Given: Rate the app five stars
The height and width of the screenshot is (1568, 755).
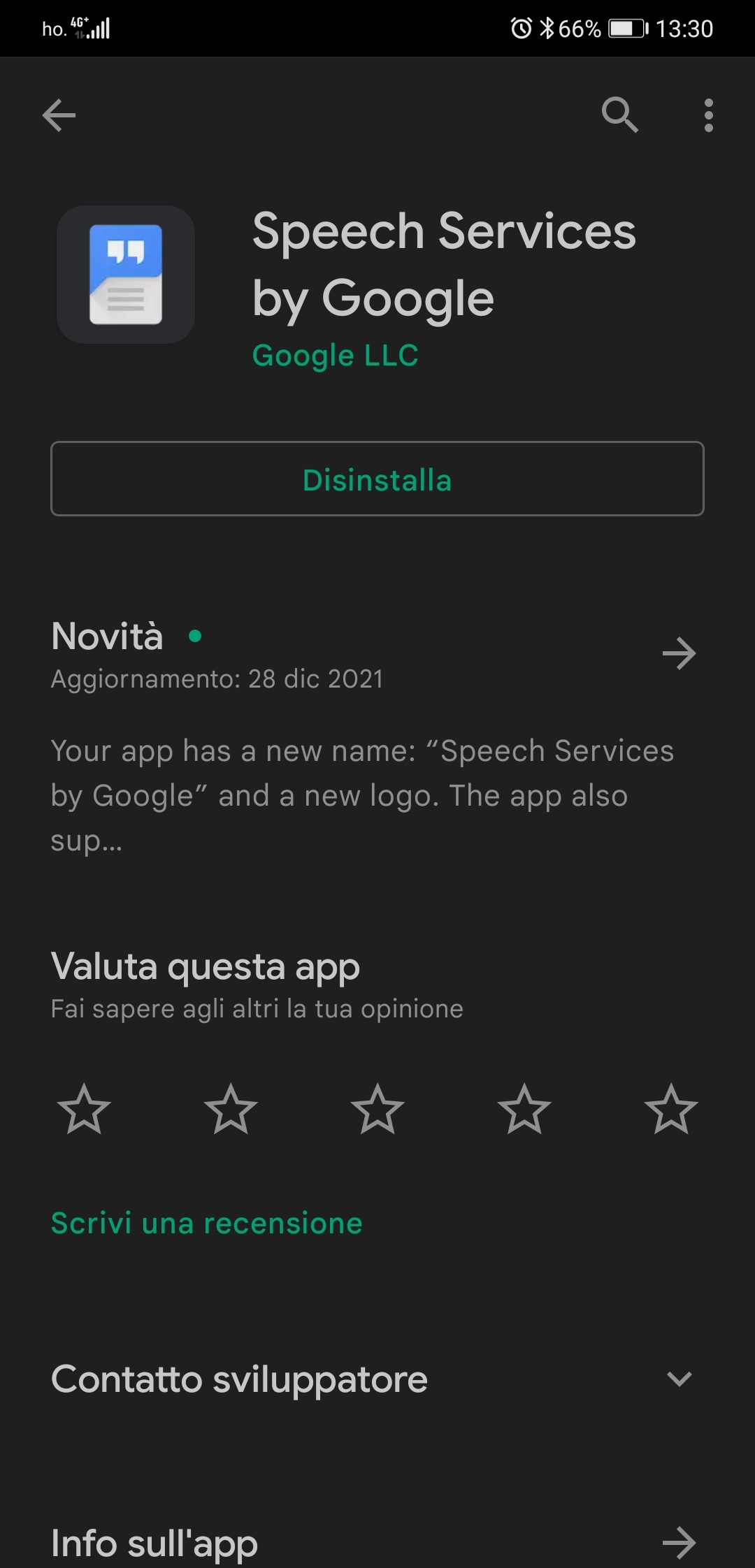Looking at the screenshot, I should [671, 1109].
